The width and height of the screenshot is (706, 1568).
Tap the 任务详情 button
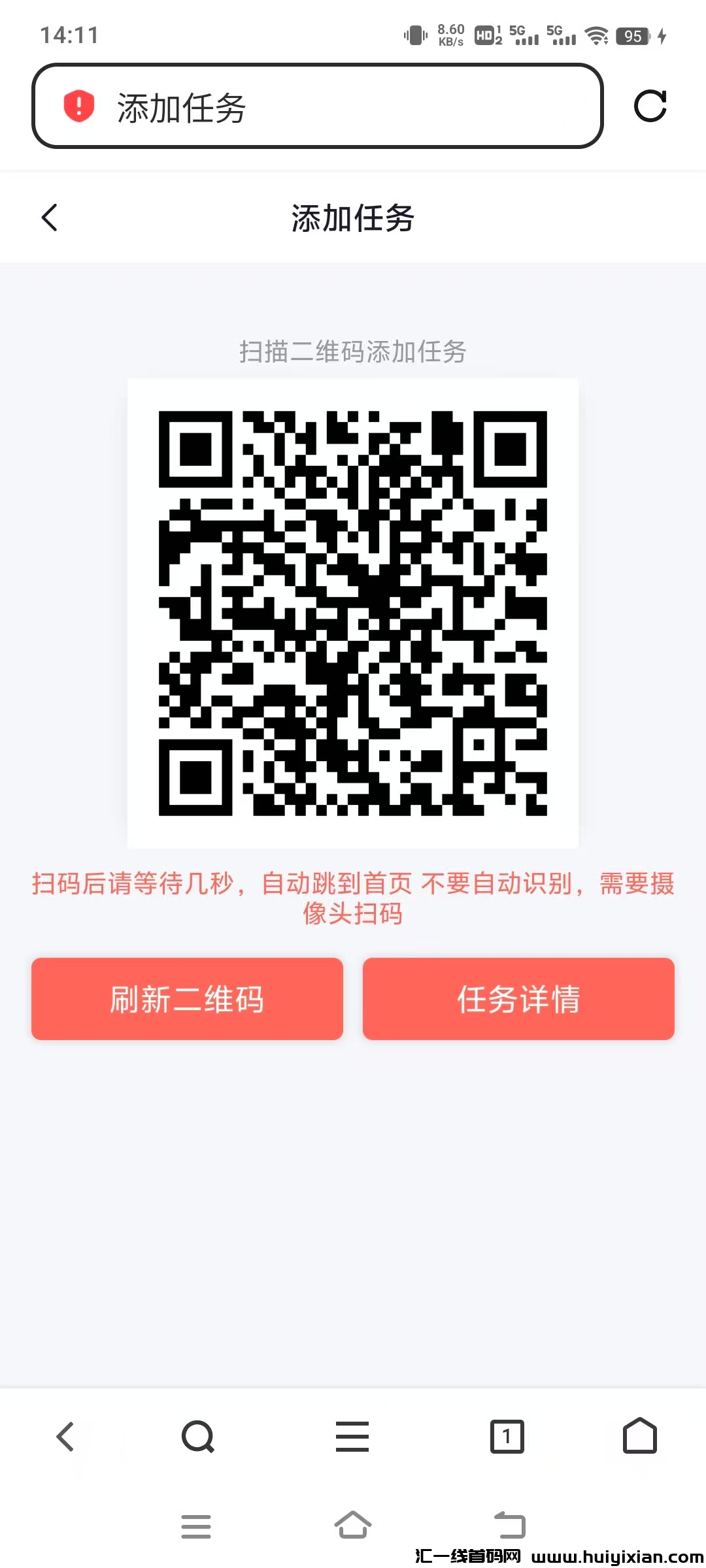click(518, 999)
